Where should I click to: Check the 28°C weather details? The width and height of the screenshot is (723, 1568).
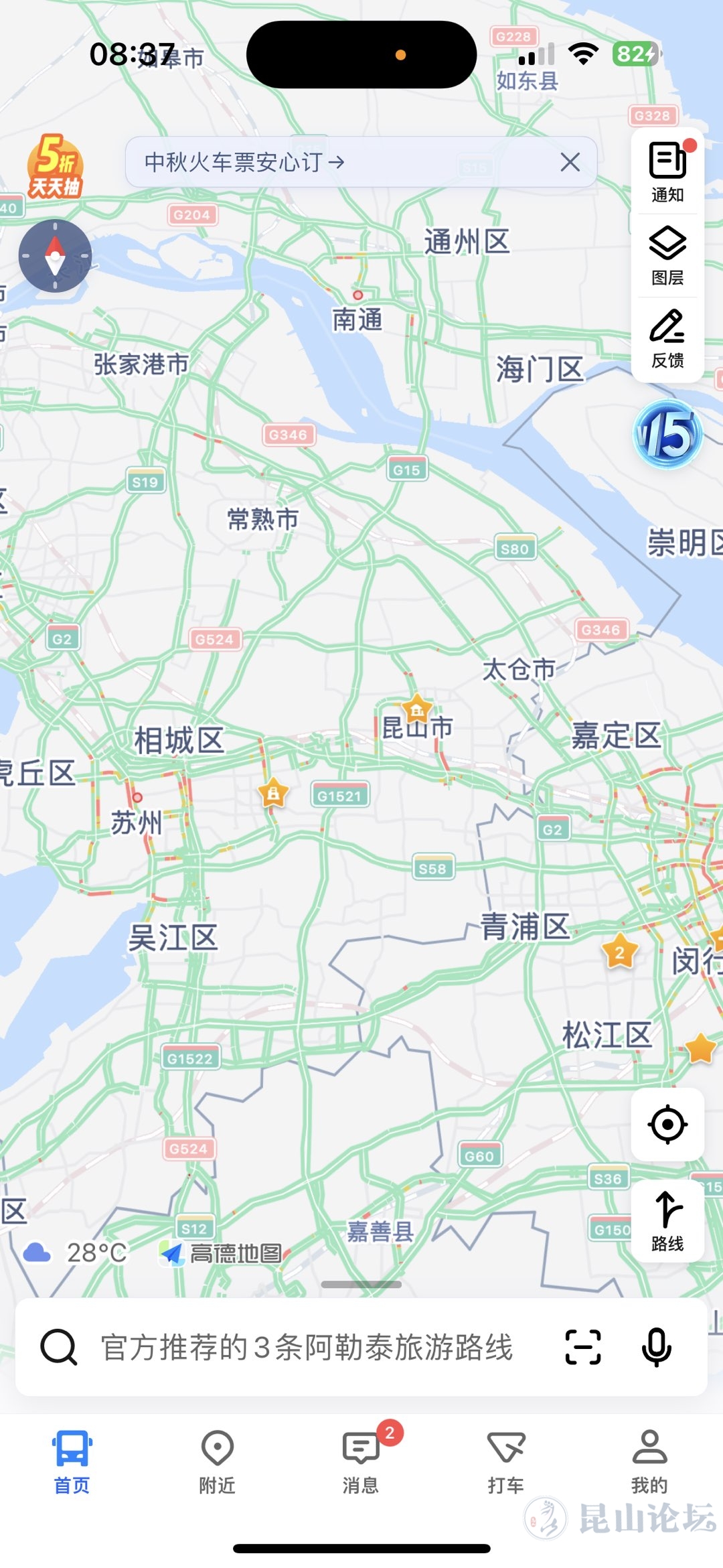(x=75, y=1253)
